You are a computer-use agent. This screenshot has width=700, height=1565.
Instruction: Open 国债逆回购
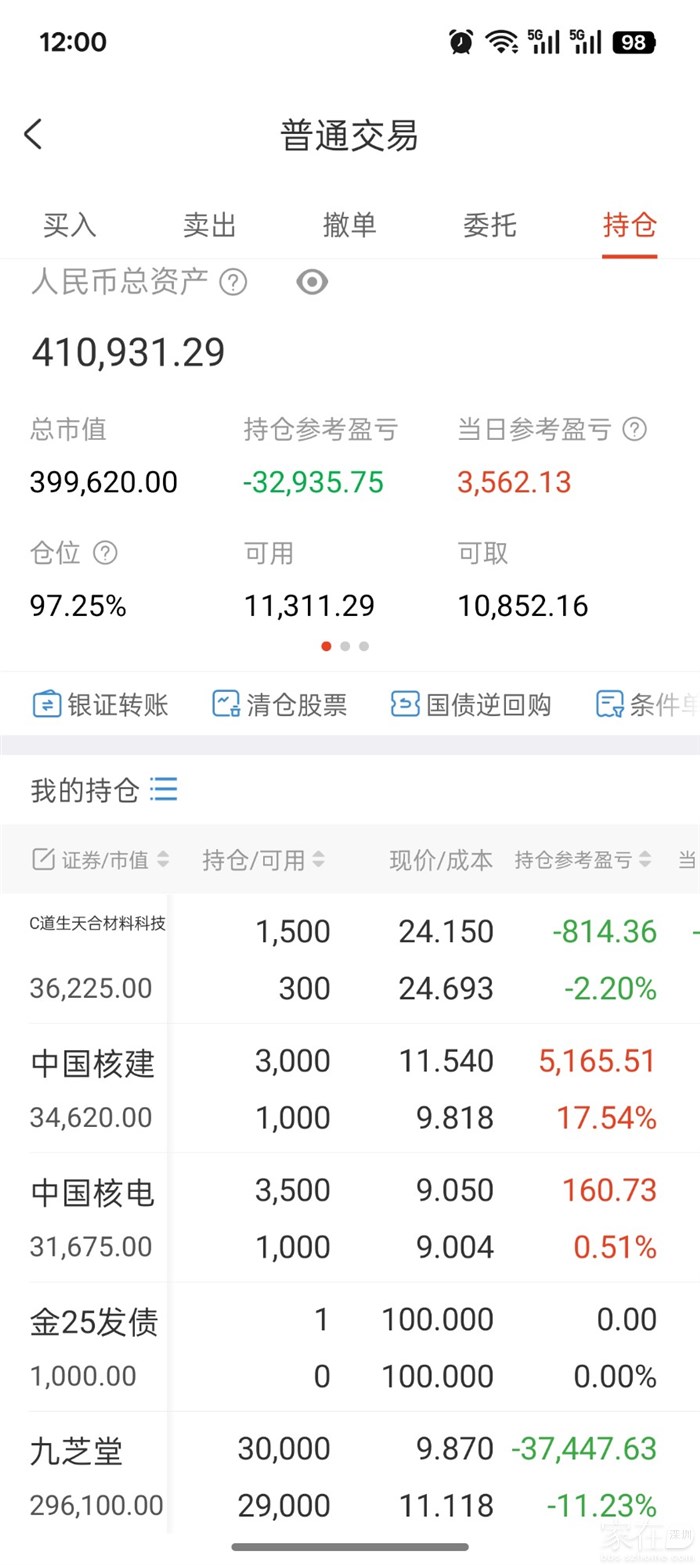pos(470,705)
